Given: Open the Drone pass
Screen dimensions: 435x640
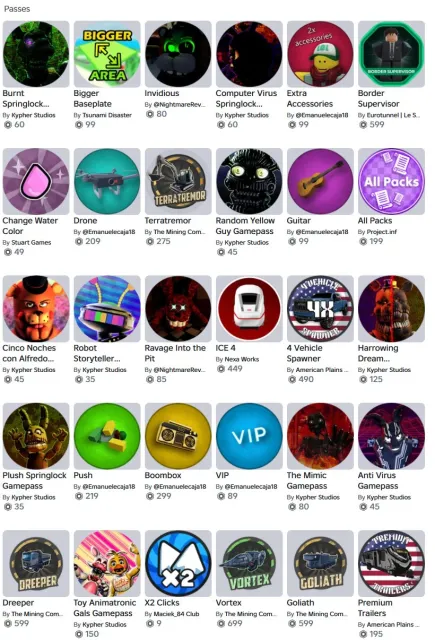Looking at the screenshot, I should point(107,182).
